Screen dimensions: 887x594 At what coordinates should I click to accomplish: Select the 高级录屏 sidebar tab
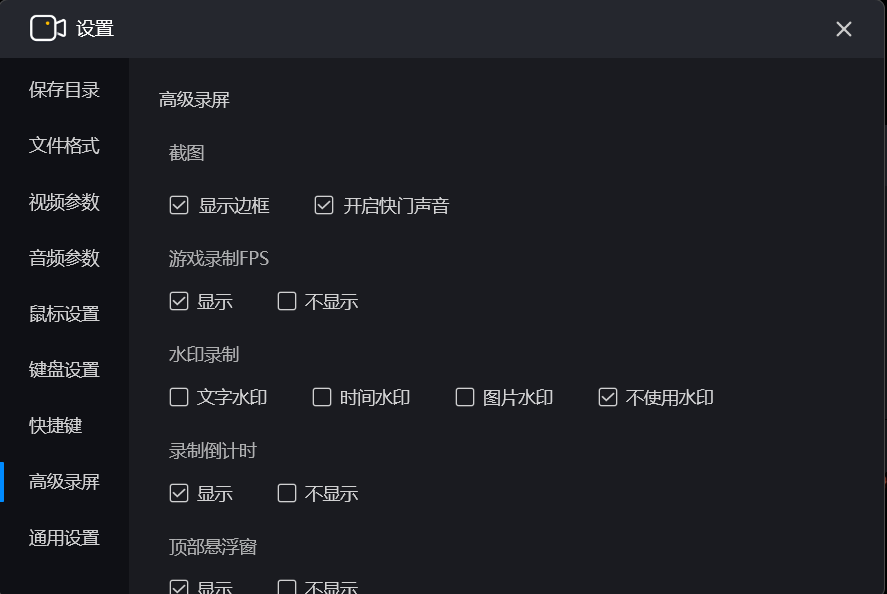(64, 482)
